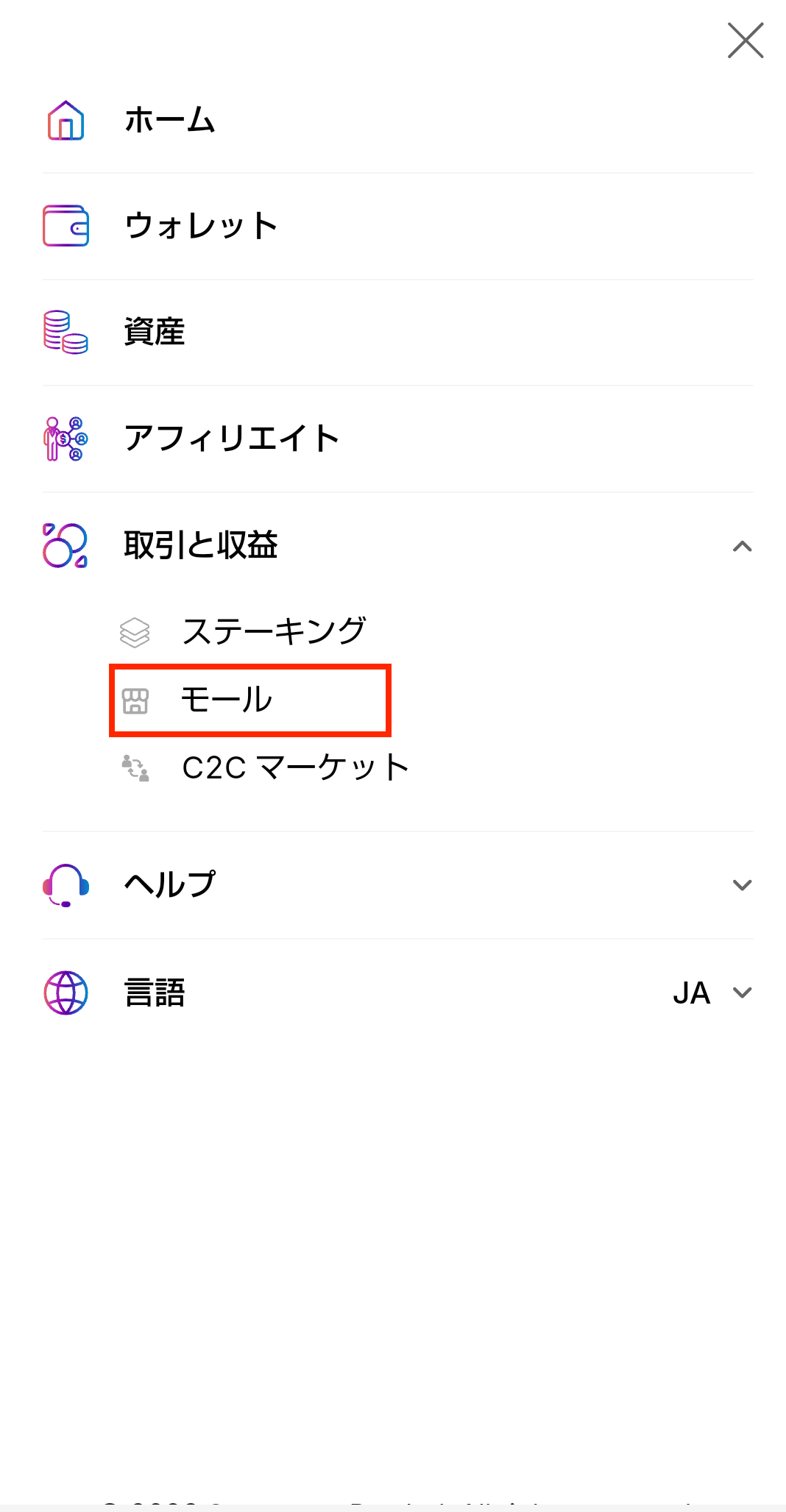Expand the ヘルプ section
Image resolution: width=786 pixels, height=1512 pixels.
point(743,884)
